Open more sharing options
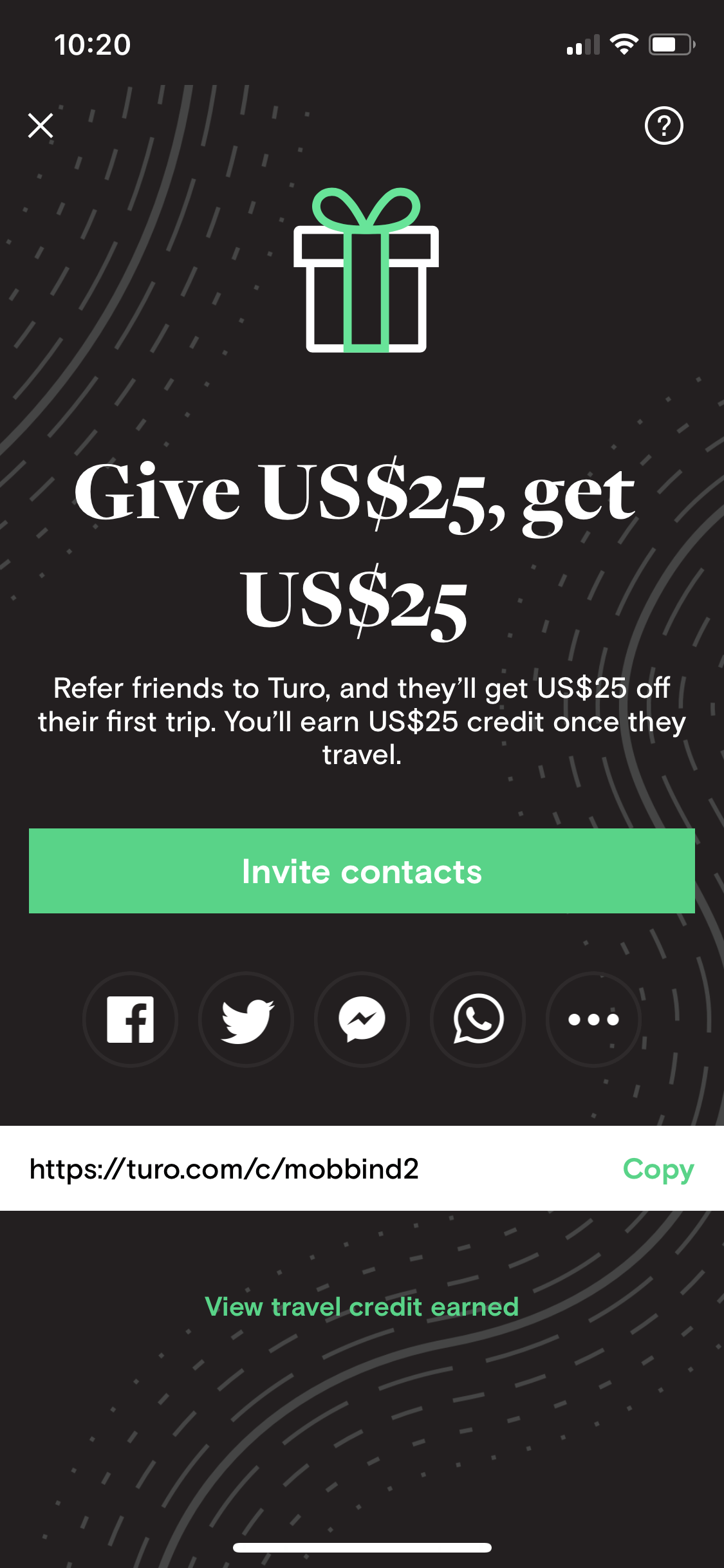The image size is (724, 1568). point(593,1020)
